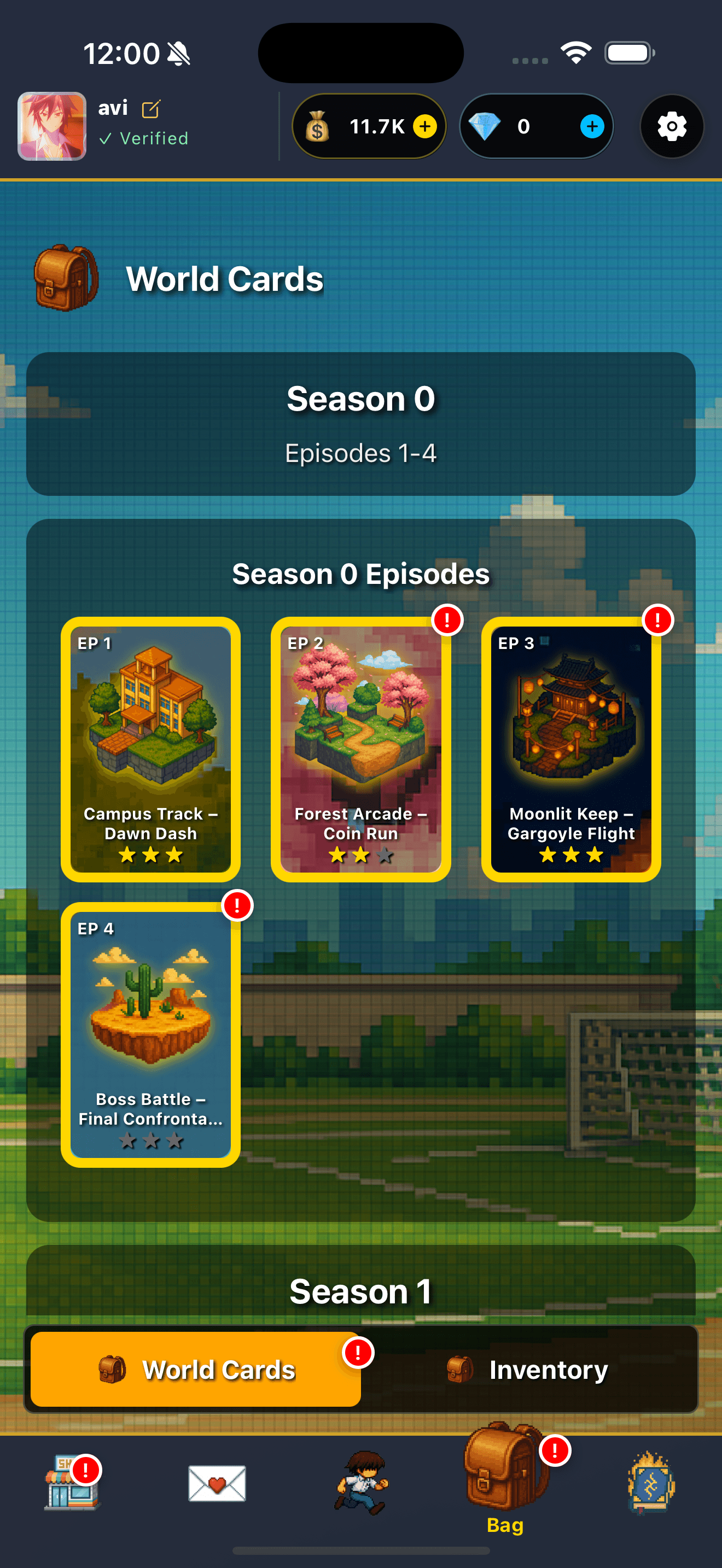The height and width of the screenshot is (1568, 722).
Task: Open the settings gear
Action: coord(672,126)
